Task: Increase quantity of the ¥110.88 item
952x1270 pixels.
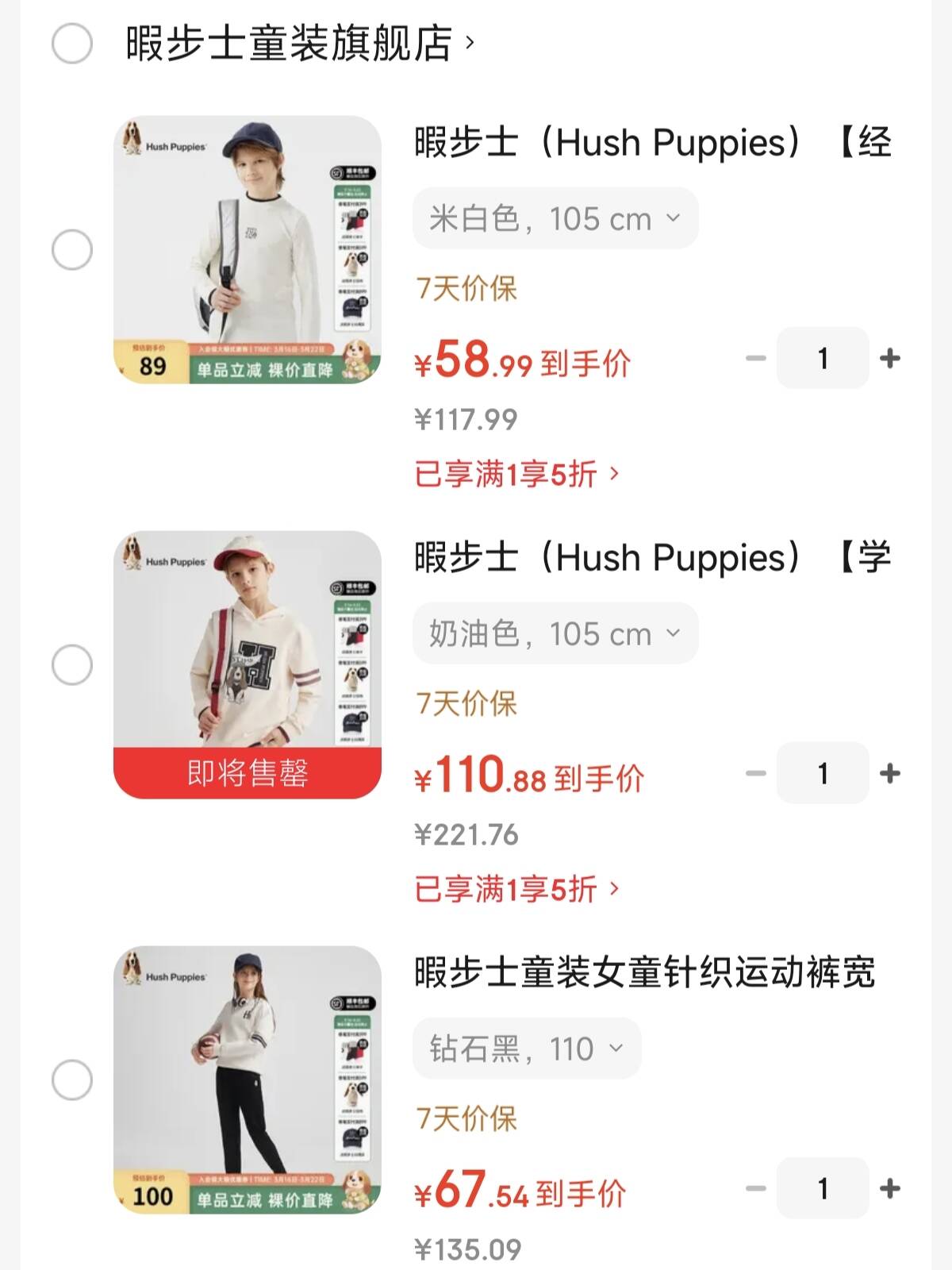Action: coord(890,773)
